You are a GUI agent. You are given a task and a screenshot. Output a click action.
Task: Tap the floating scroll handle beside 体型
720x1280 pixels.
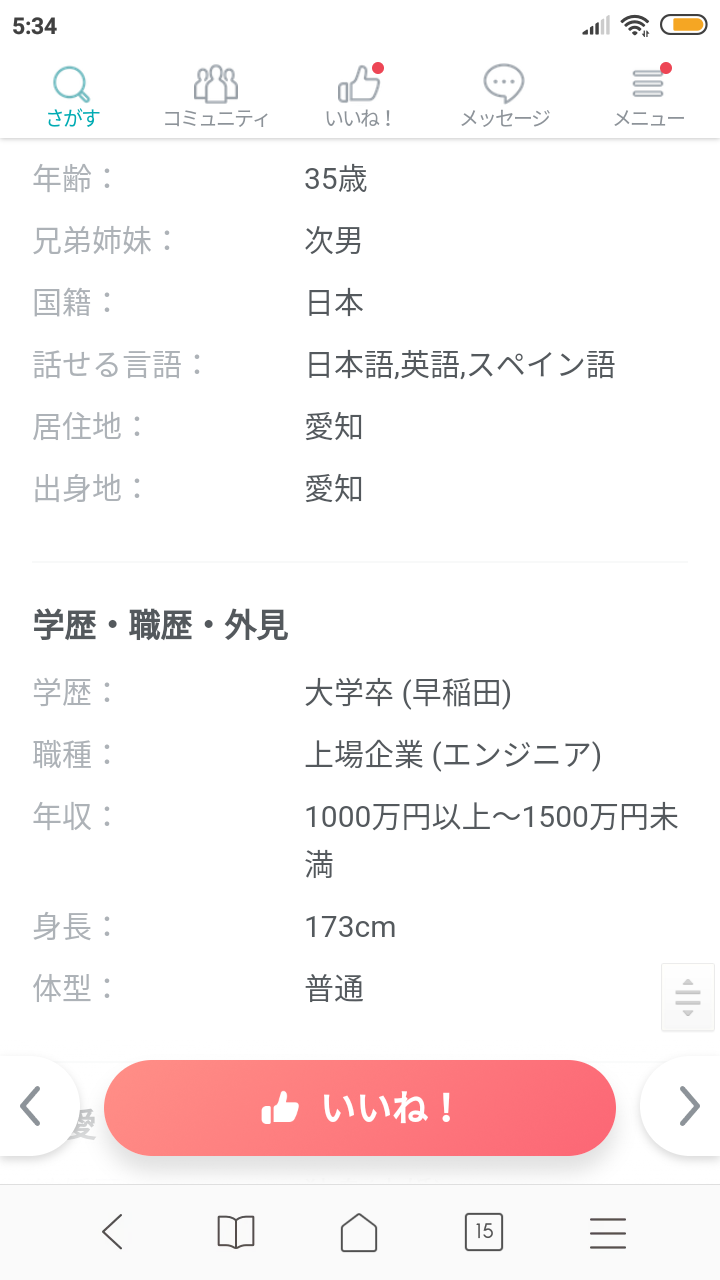pyautogui.click(x=688, y=997)
